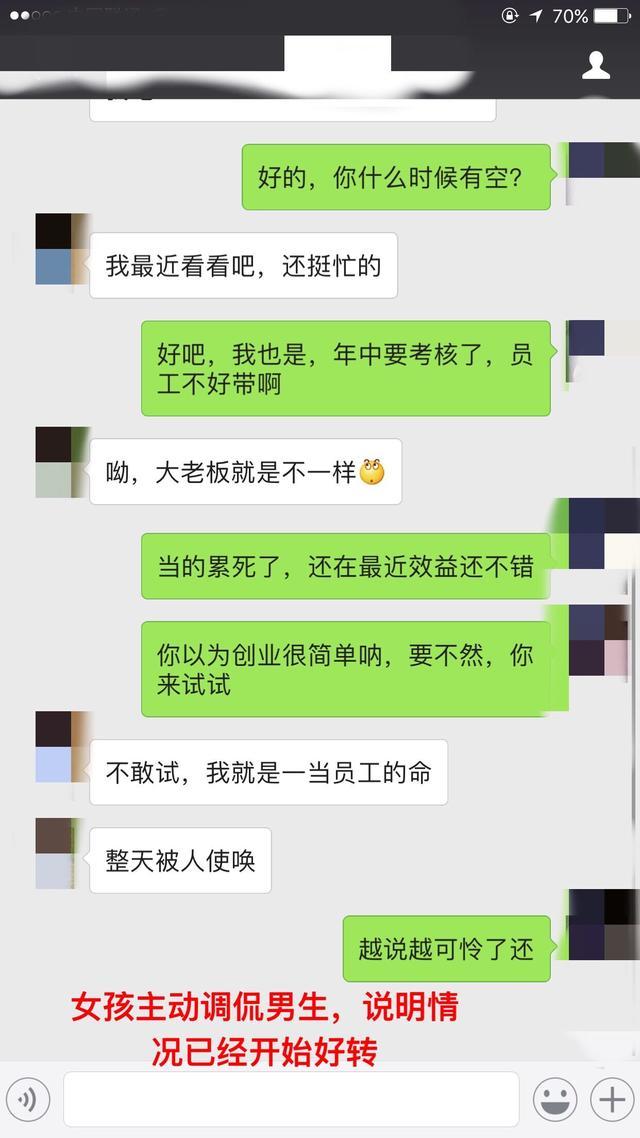The image size is (640, 1138).
Task: Open chat info via the person icon
Action: (596, 66)
